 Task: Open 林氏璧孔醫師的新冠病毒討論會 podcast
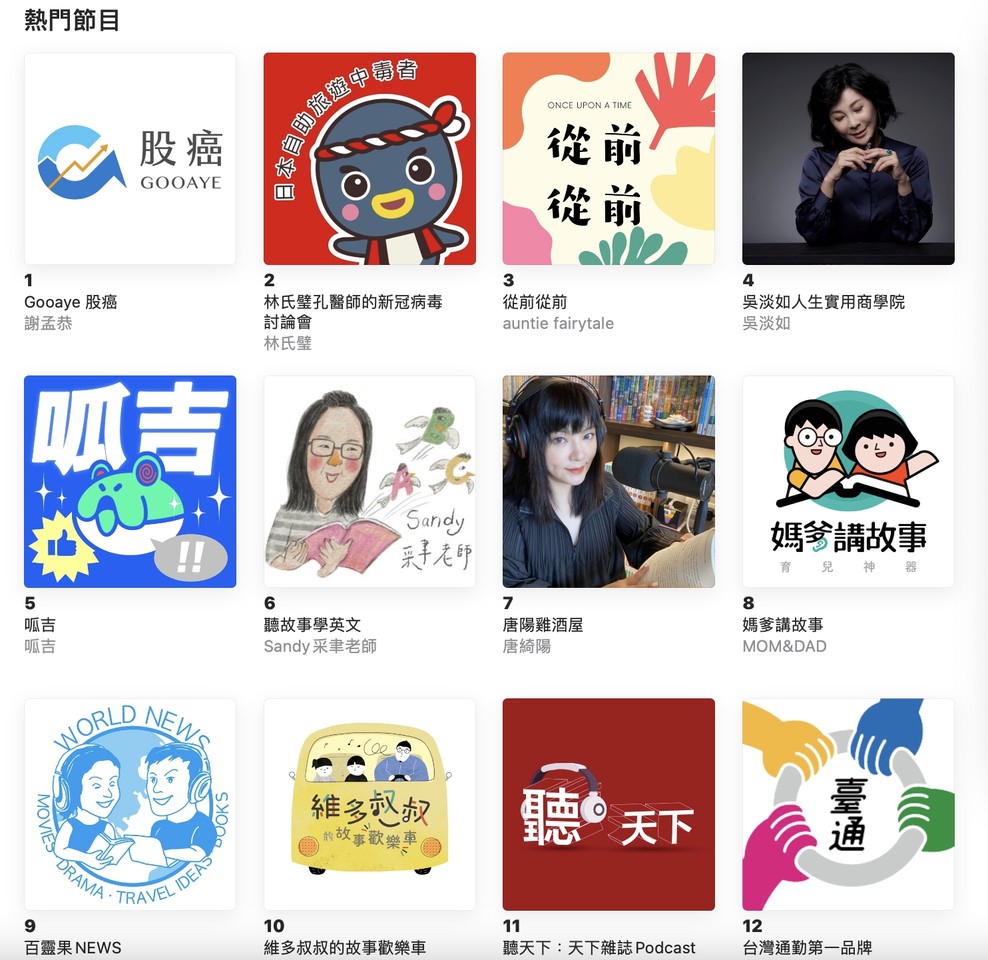(369, 159)
